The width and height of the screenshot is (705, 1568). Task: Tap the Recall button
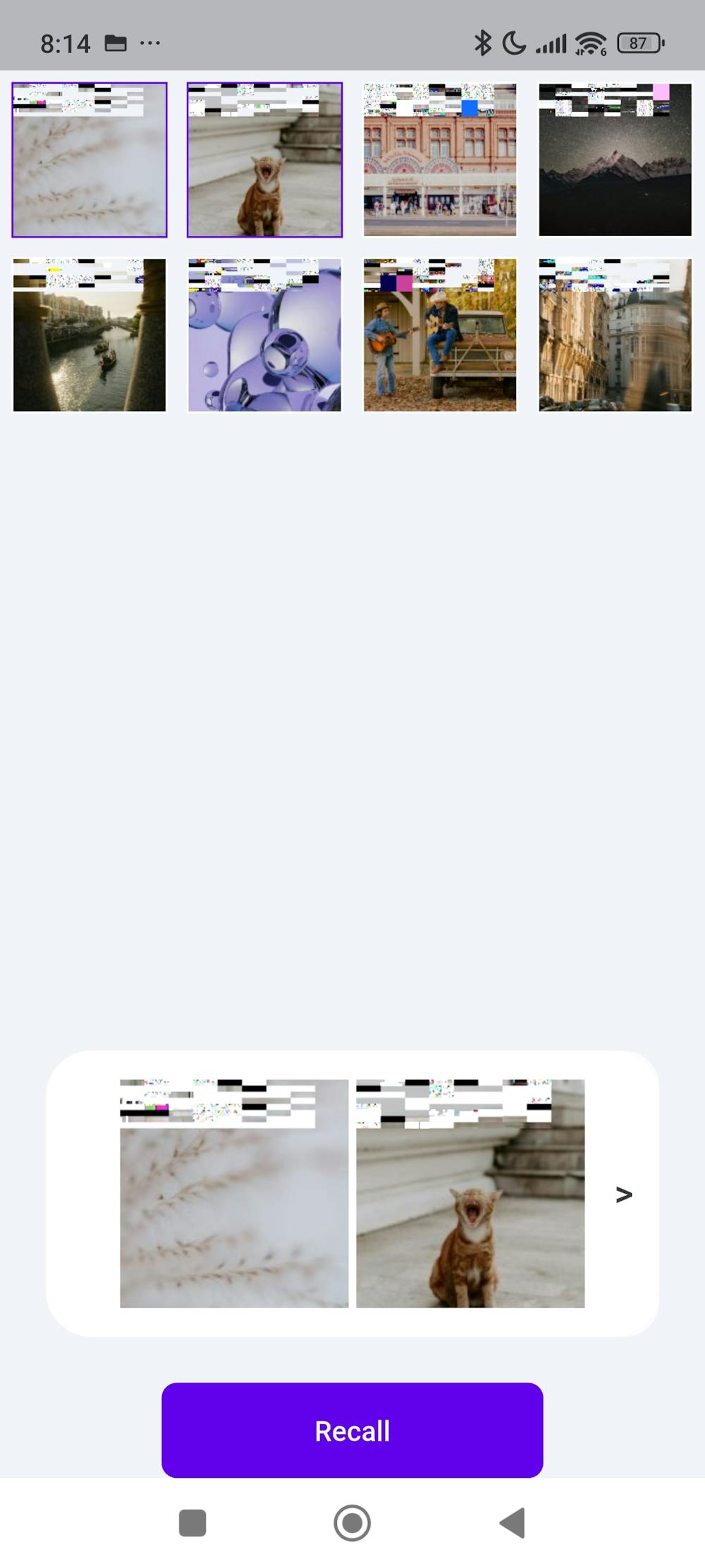pos(352,1431)
